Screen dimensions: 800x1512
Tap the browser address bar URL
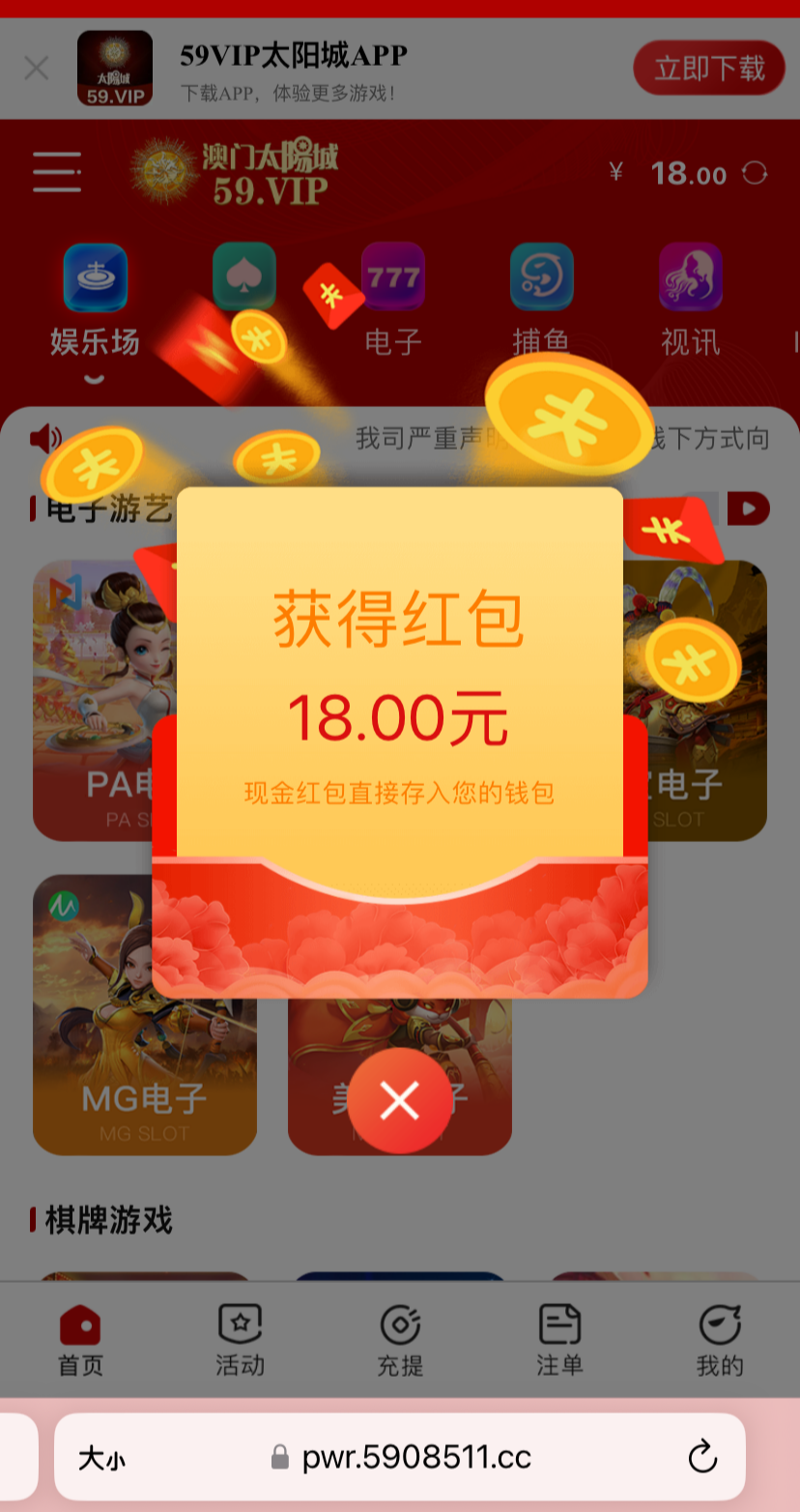(x=415, y=1457)
